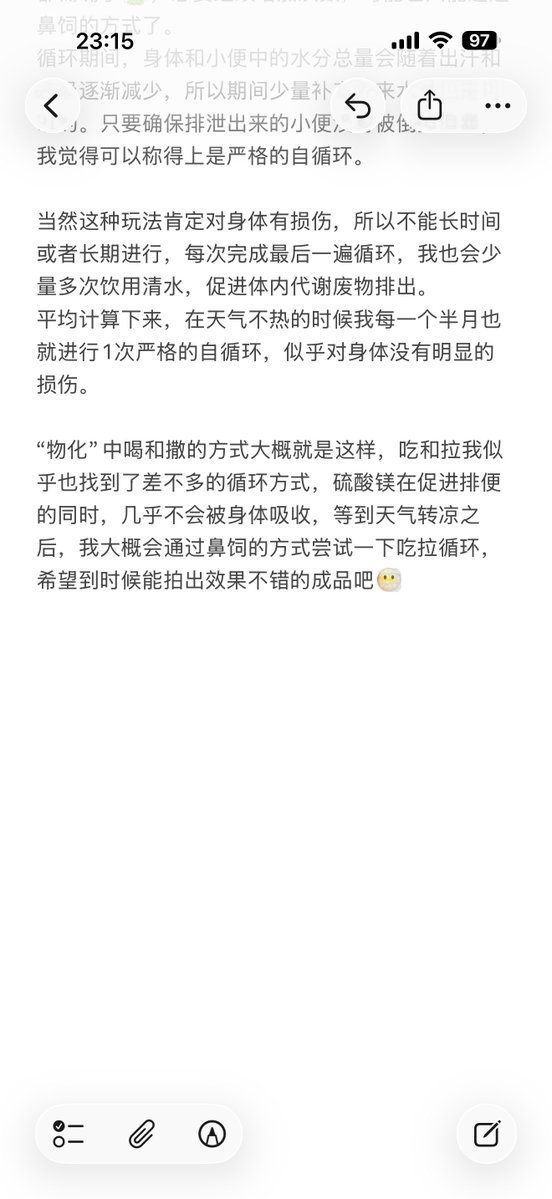Compose a new note
This screenshot has height=1199, width=552.
487,1134
